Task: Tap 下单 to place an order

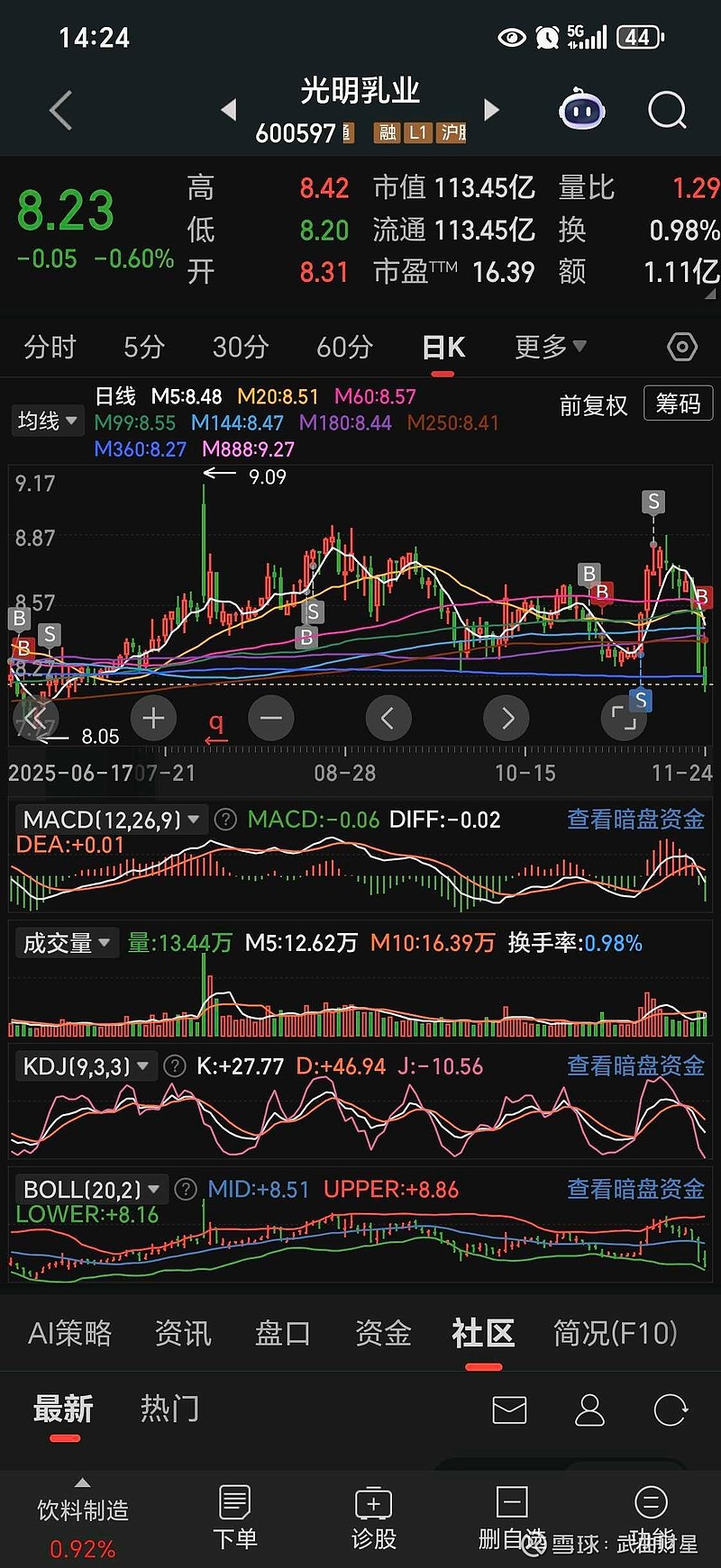Action: coord(234,1518)
